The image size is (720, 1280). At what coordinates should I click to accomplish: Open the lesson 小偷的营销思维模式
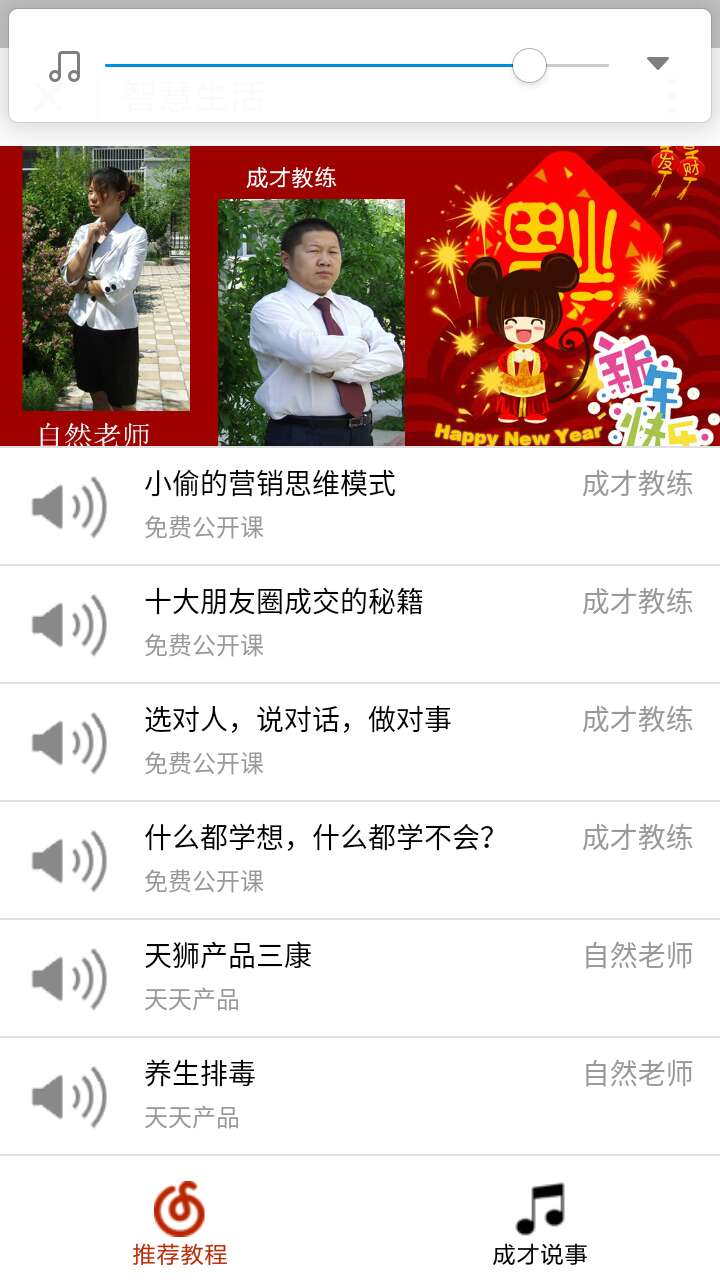(360, 506)
